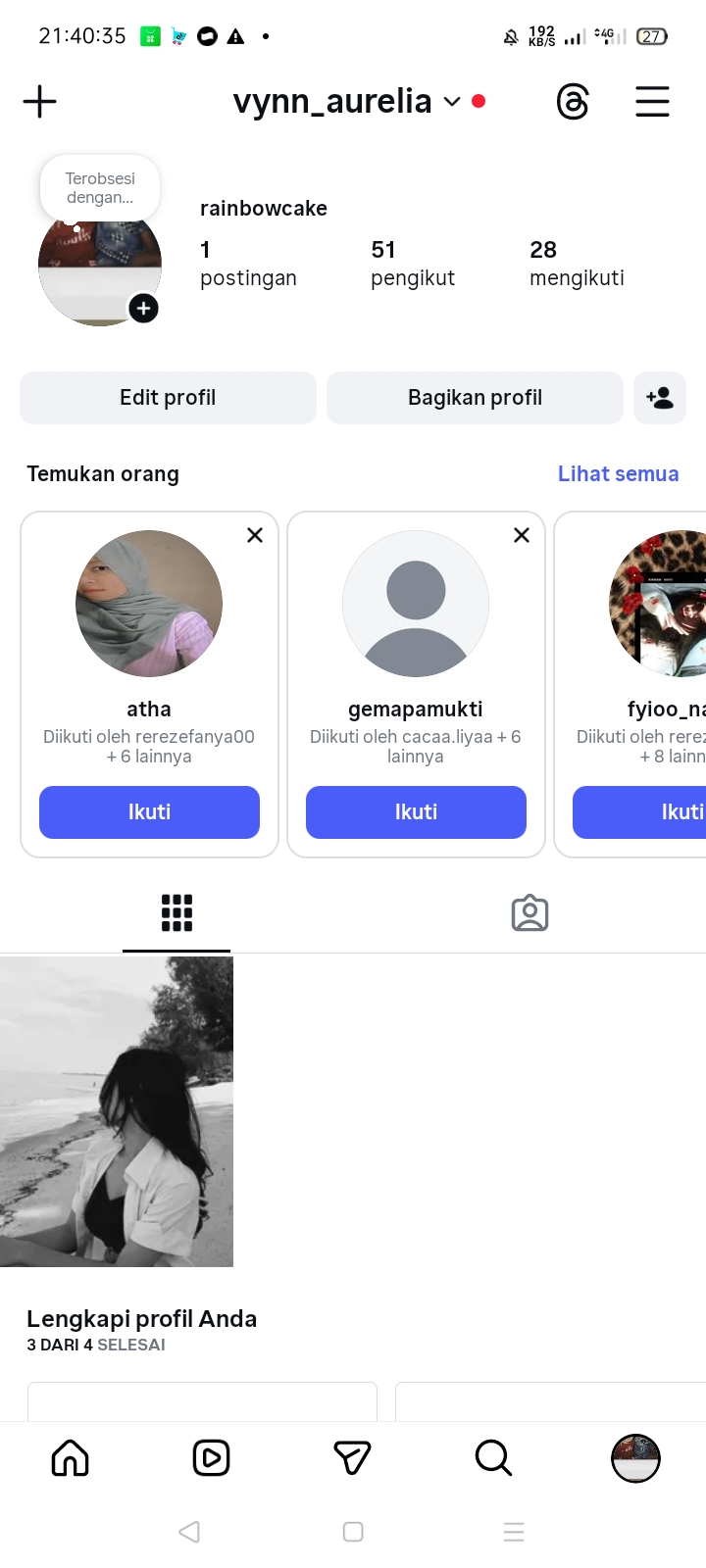
Task: Open the discover people add-person icon
Action: [660, 398]
